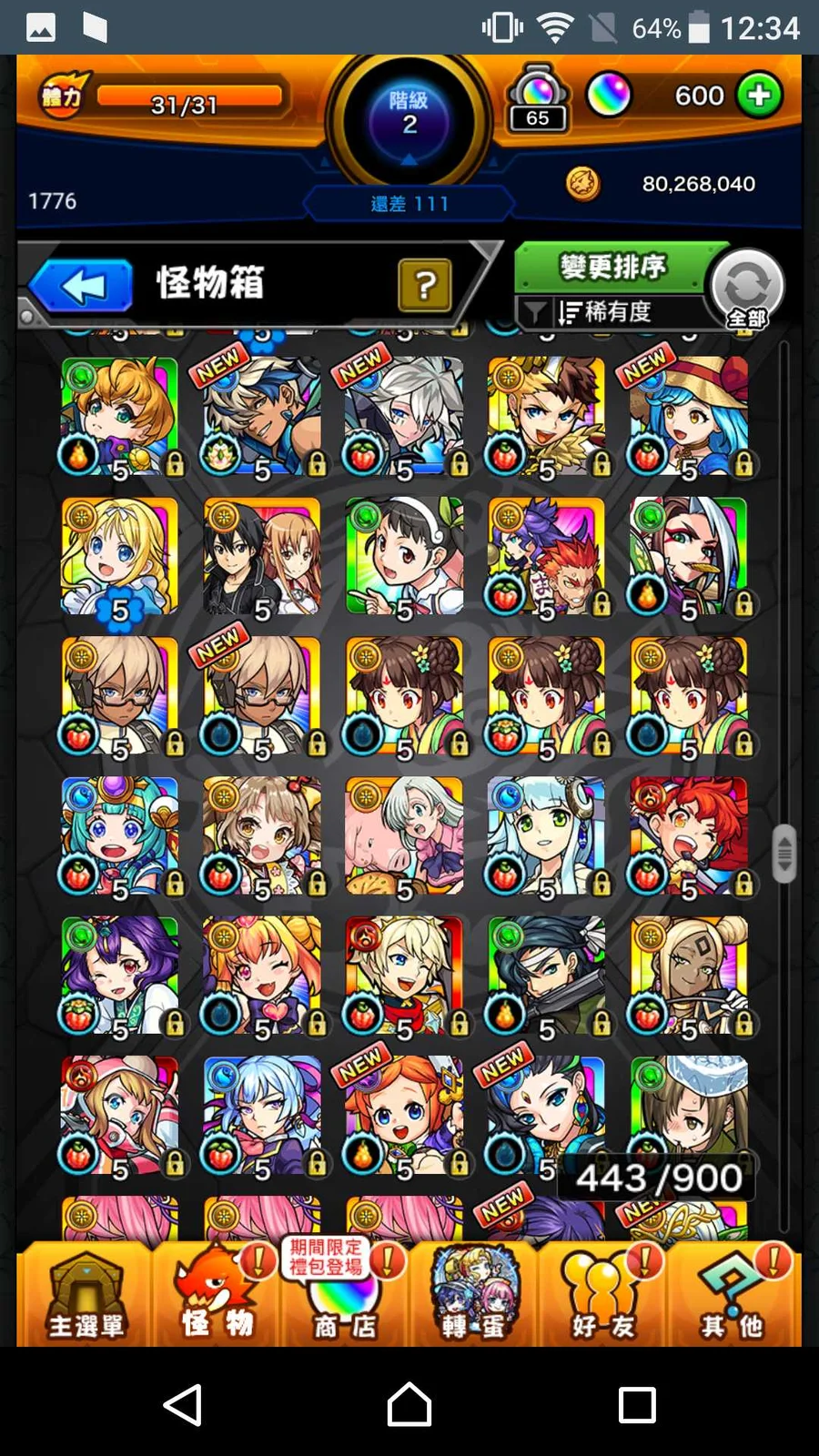Switch to the 怪物 monster tab

pyautogui.click(x=216, y=1297)
